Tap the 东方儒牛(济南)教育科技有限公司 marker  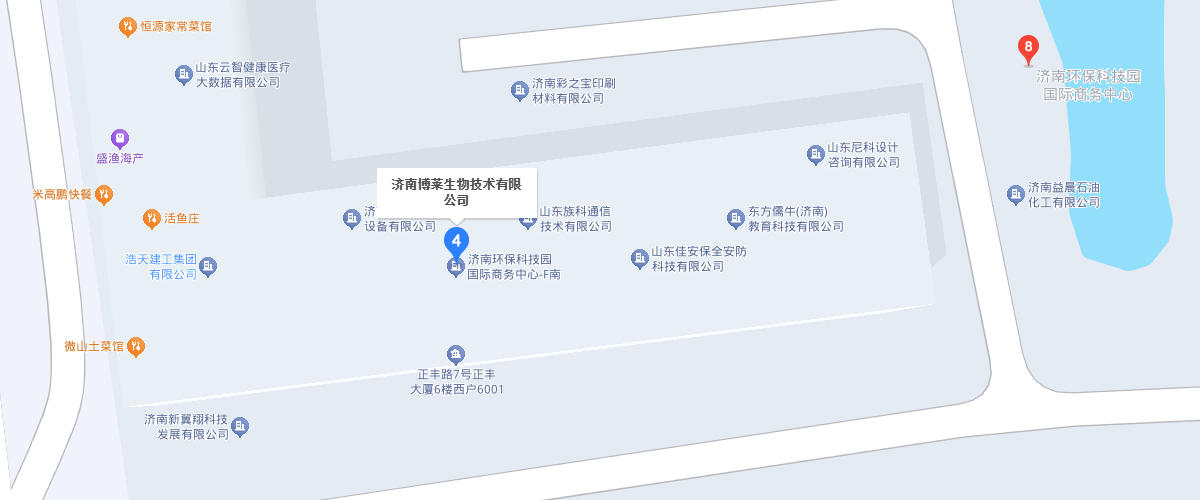tap(736, 218)
